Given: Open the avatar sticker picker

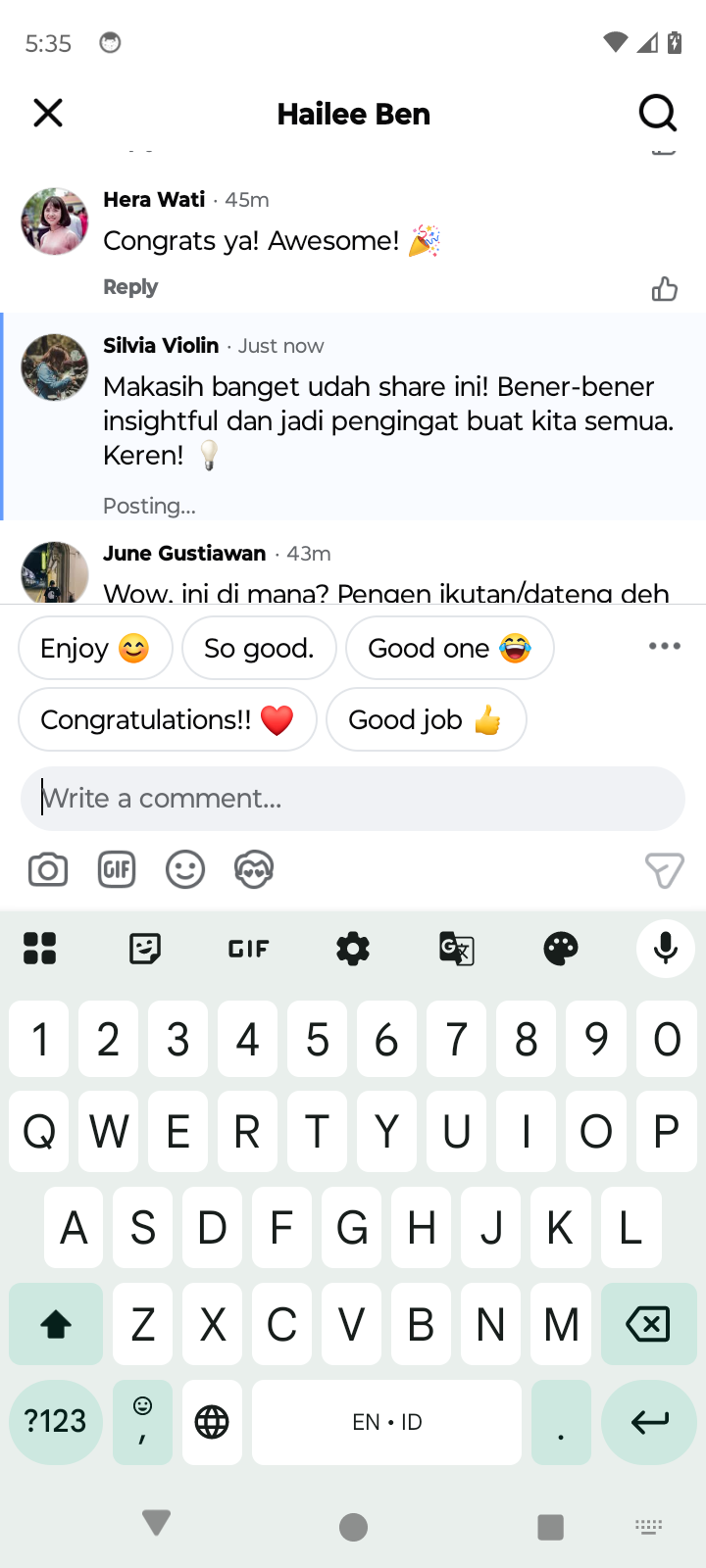Looking at the screenshot, I should pyautogui.click(x=254, y=870).
